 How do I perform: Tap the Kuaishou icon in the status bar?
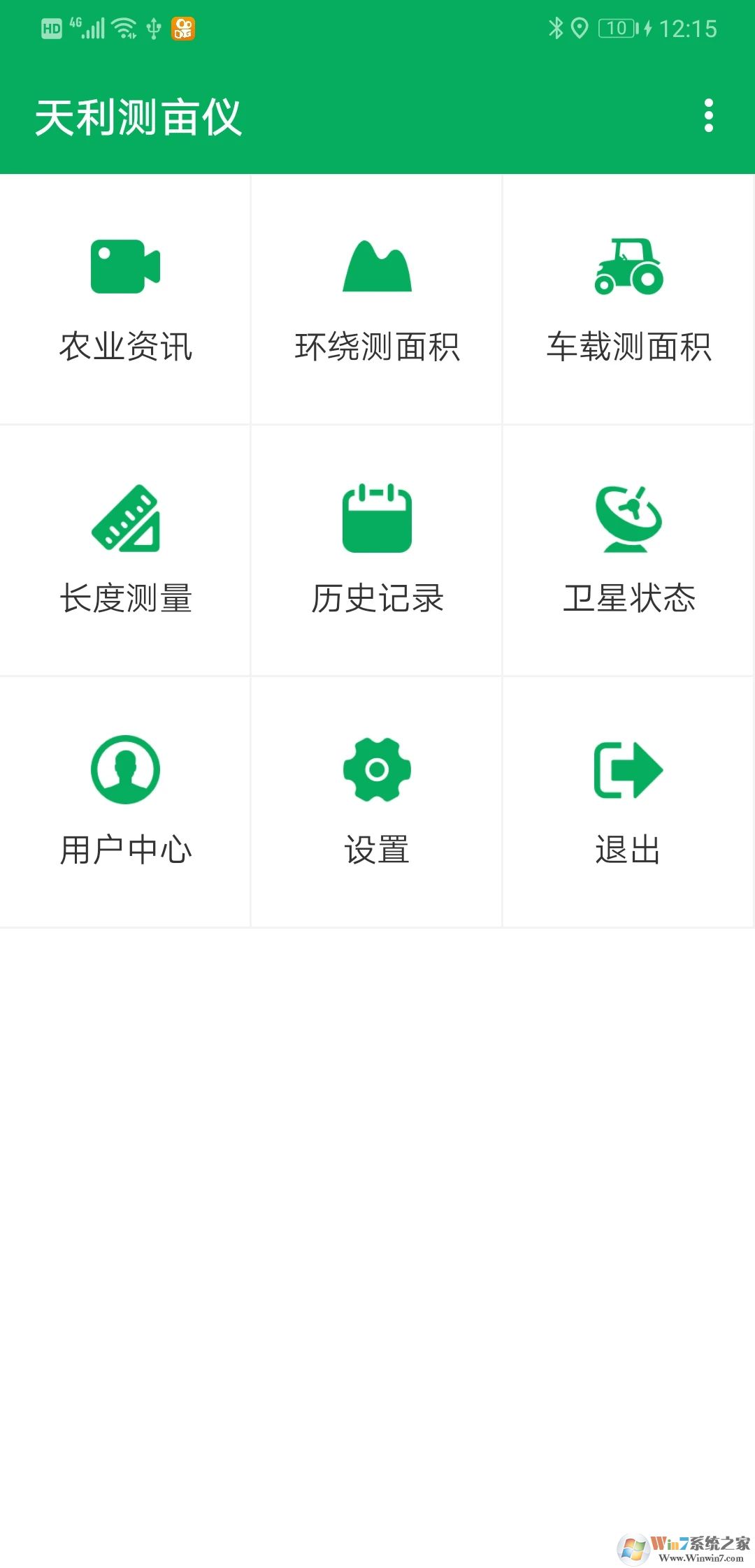click(x=184, y=29)
